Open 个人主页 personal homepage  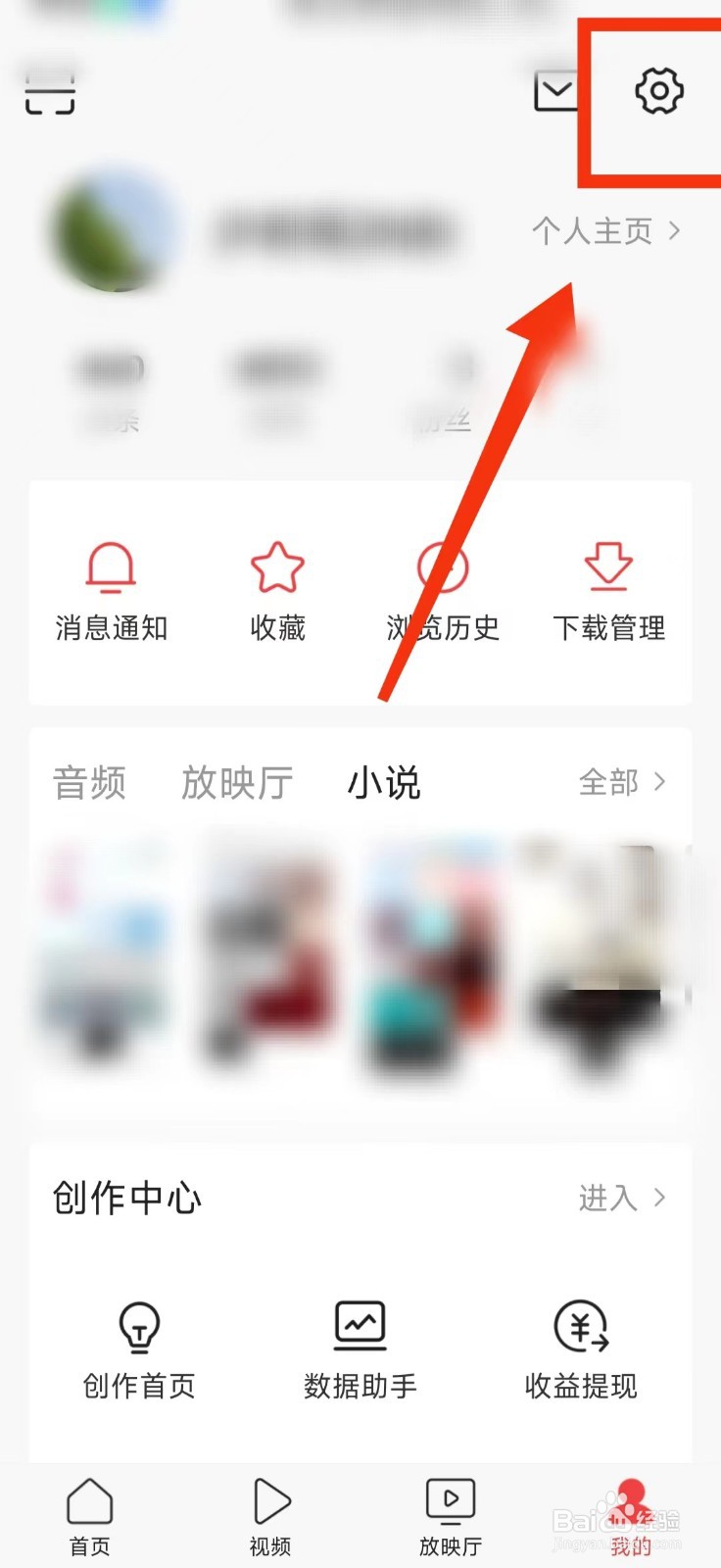point(595,231)
